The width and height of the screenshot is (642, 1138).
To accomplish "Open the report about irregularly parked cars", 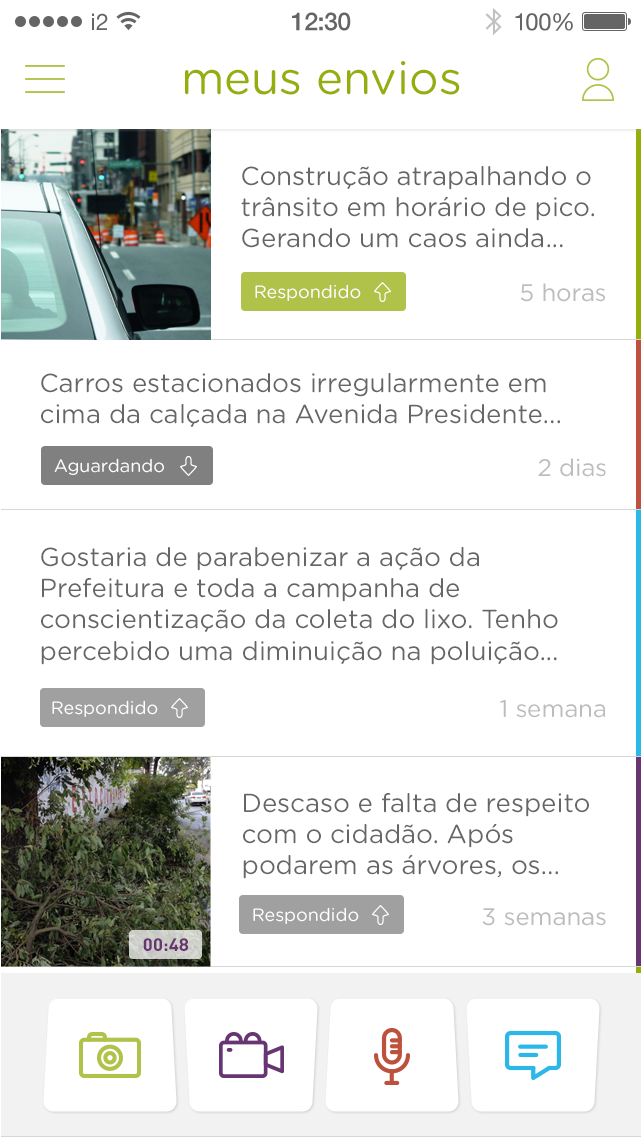I will point(294,399).
